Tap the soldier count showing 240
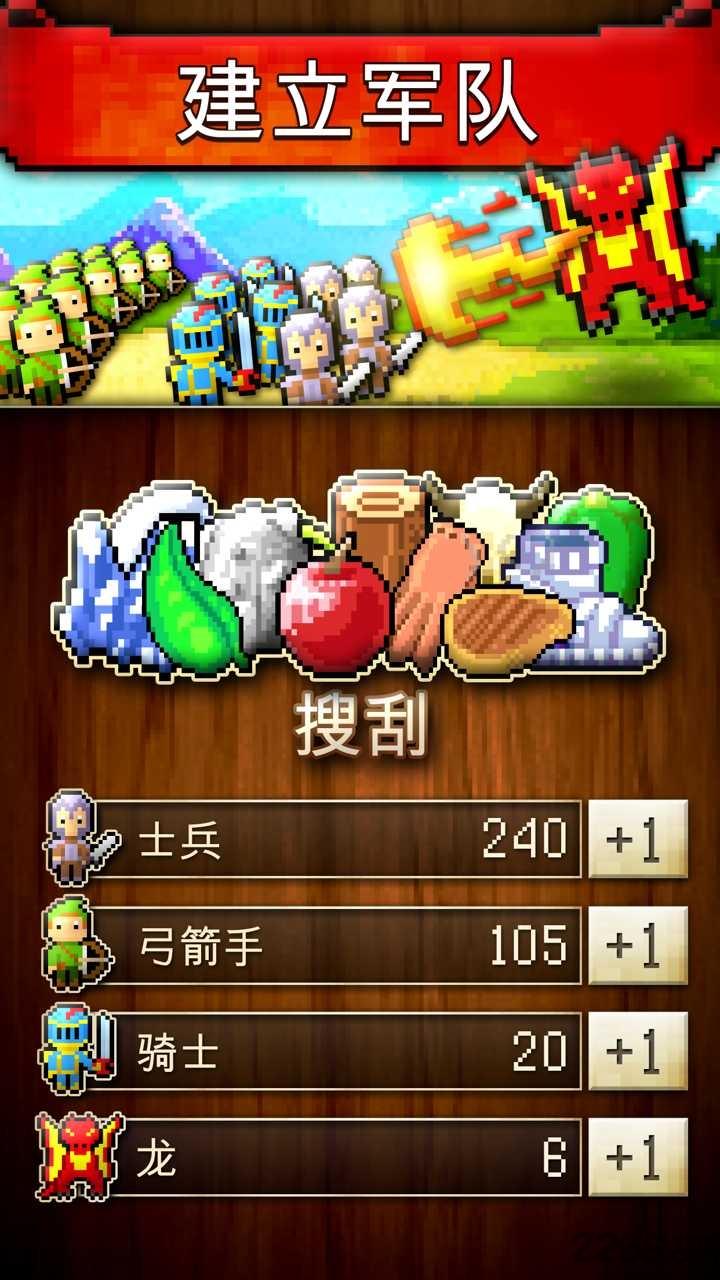The image size is (720, 1280). click(x=525, y=840)
